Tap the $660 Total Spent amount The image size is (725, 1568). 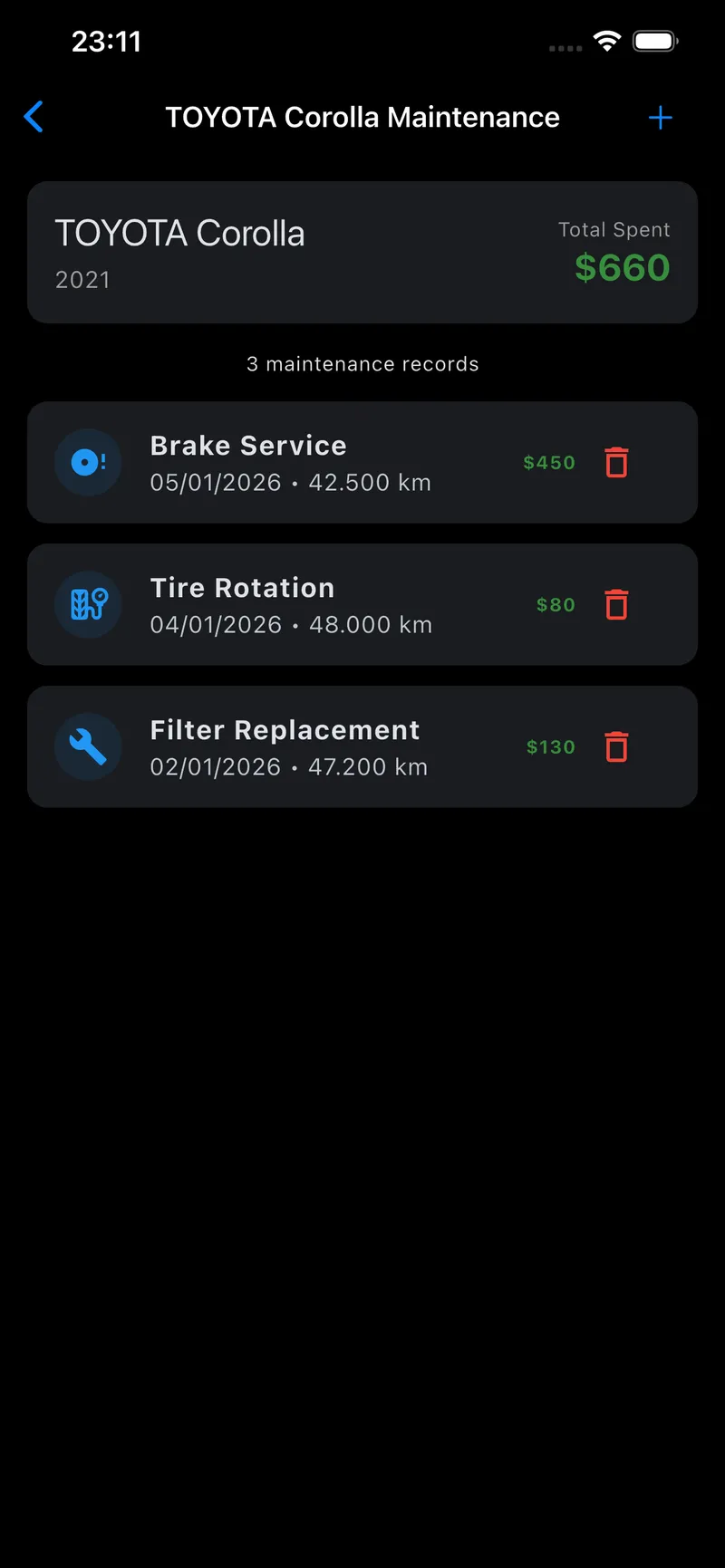(622, 267)
